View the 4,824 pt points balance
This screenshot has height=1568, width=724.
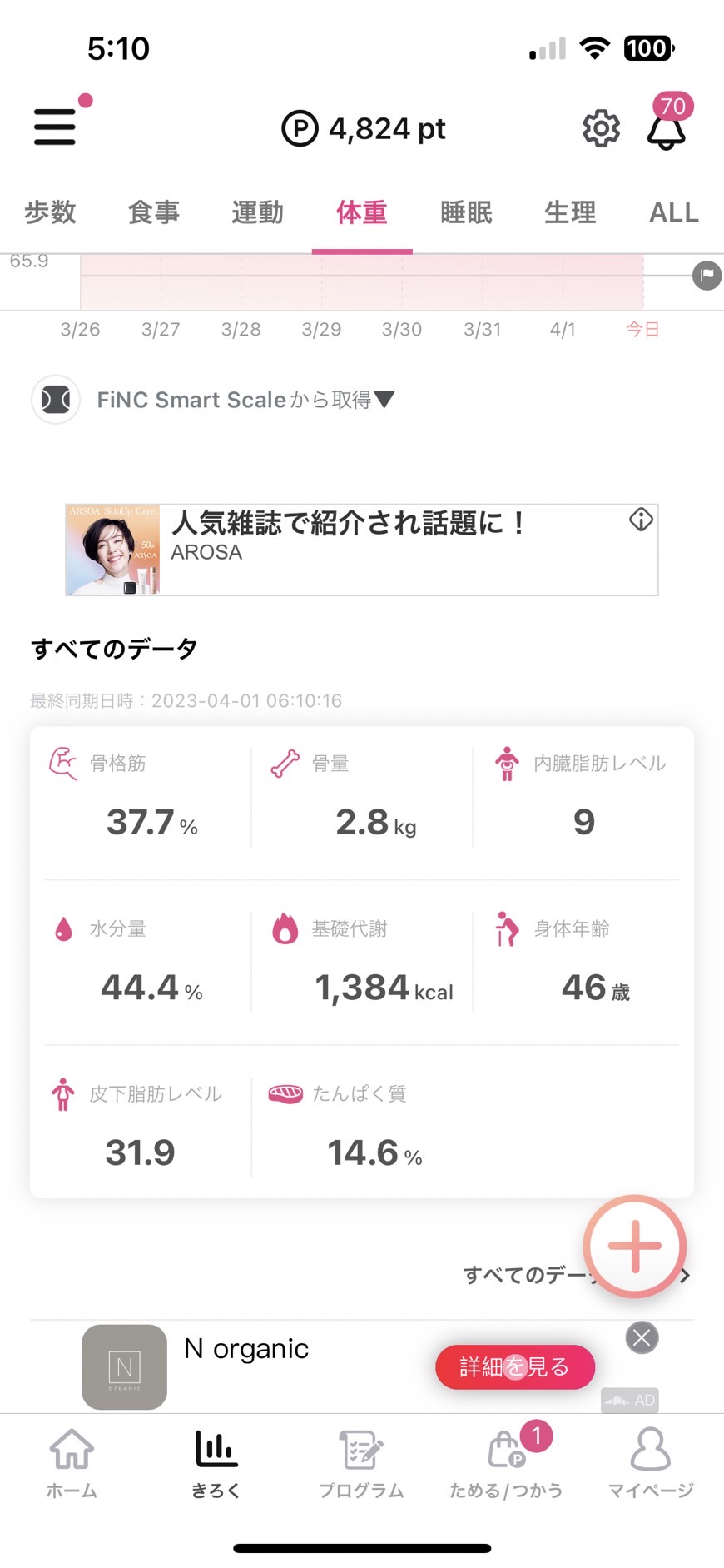[364, 128]
